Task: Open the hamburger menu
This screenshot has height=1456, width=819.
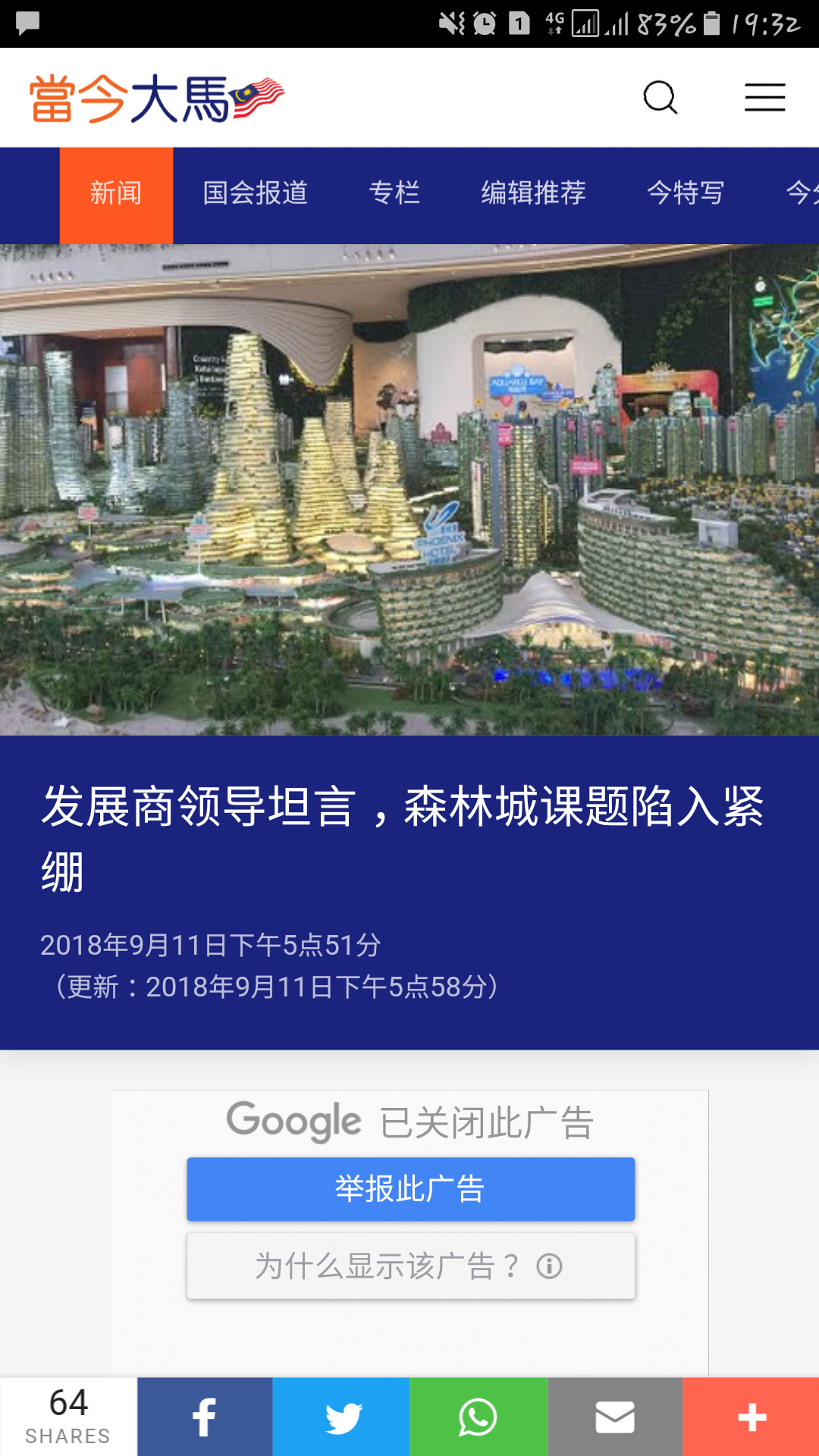Action: pos(764,98)
